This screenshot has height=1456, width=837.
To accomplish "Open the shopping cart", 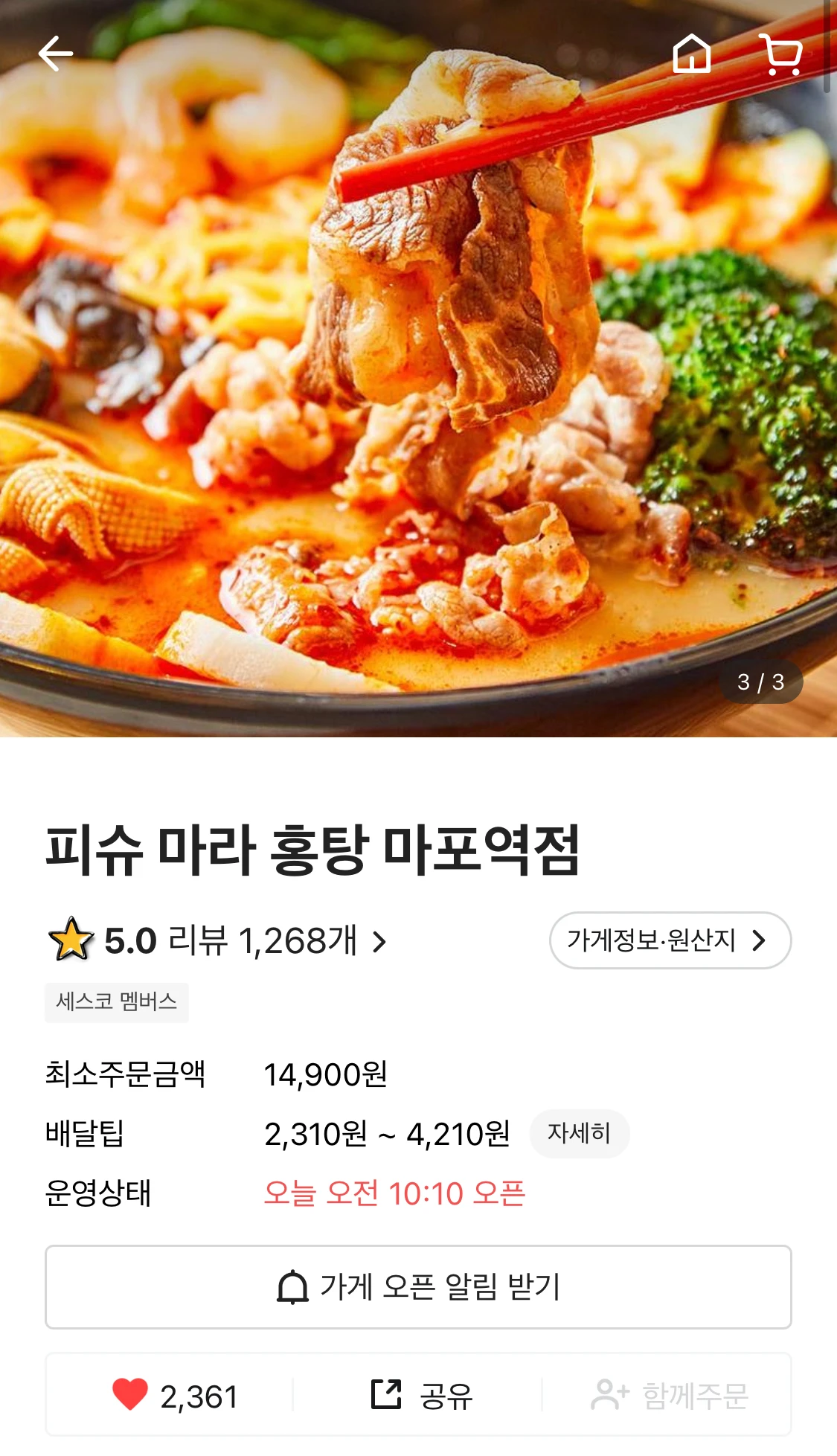I will coord(782,55).
